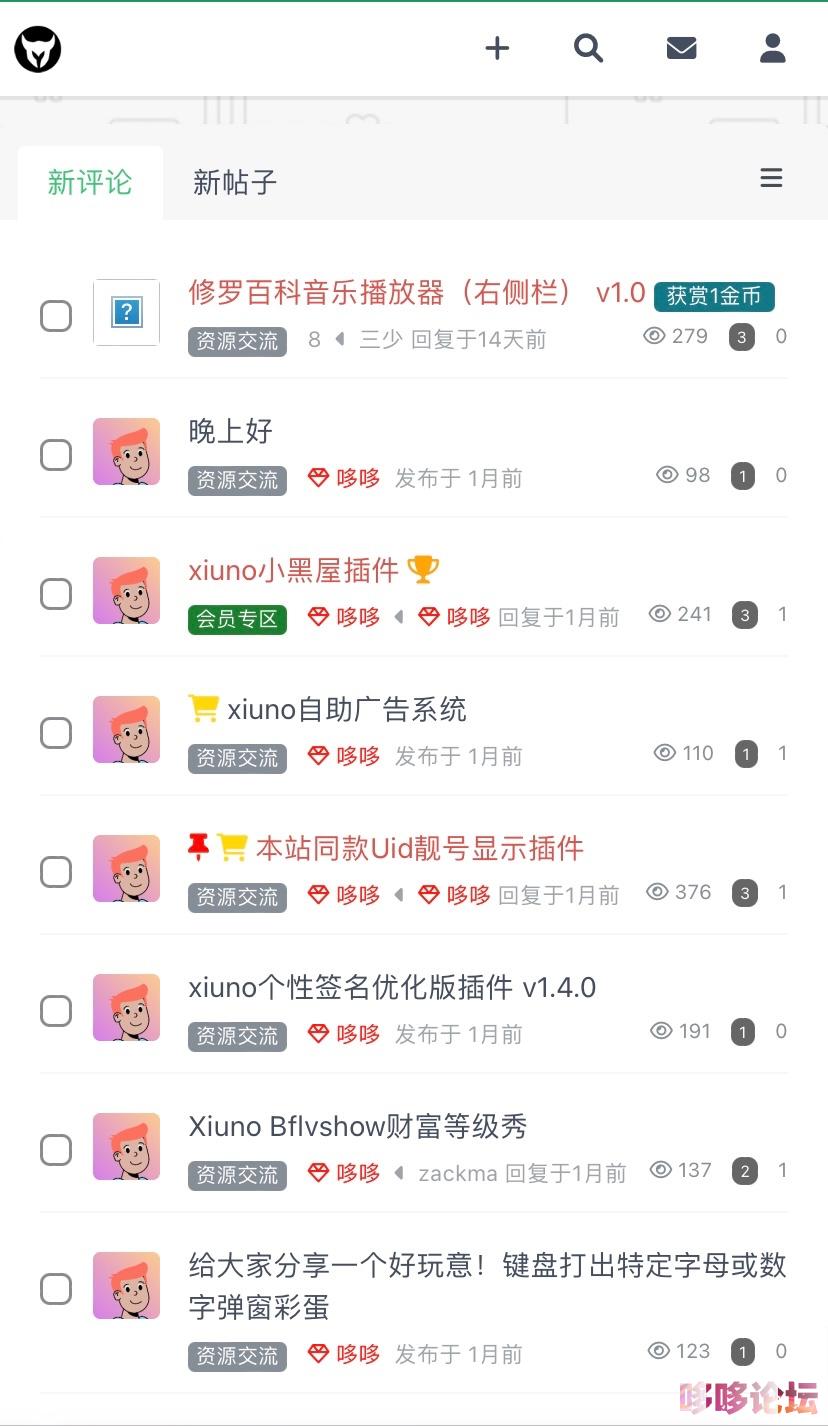Switch to the 新帖子 tab
Image resolution: width=828 pixels, height=1426 pixels.
point(234,183)
